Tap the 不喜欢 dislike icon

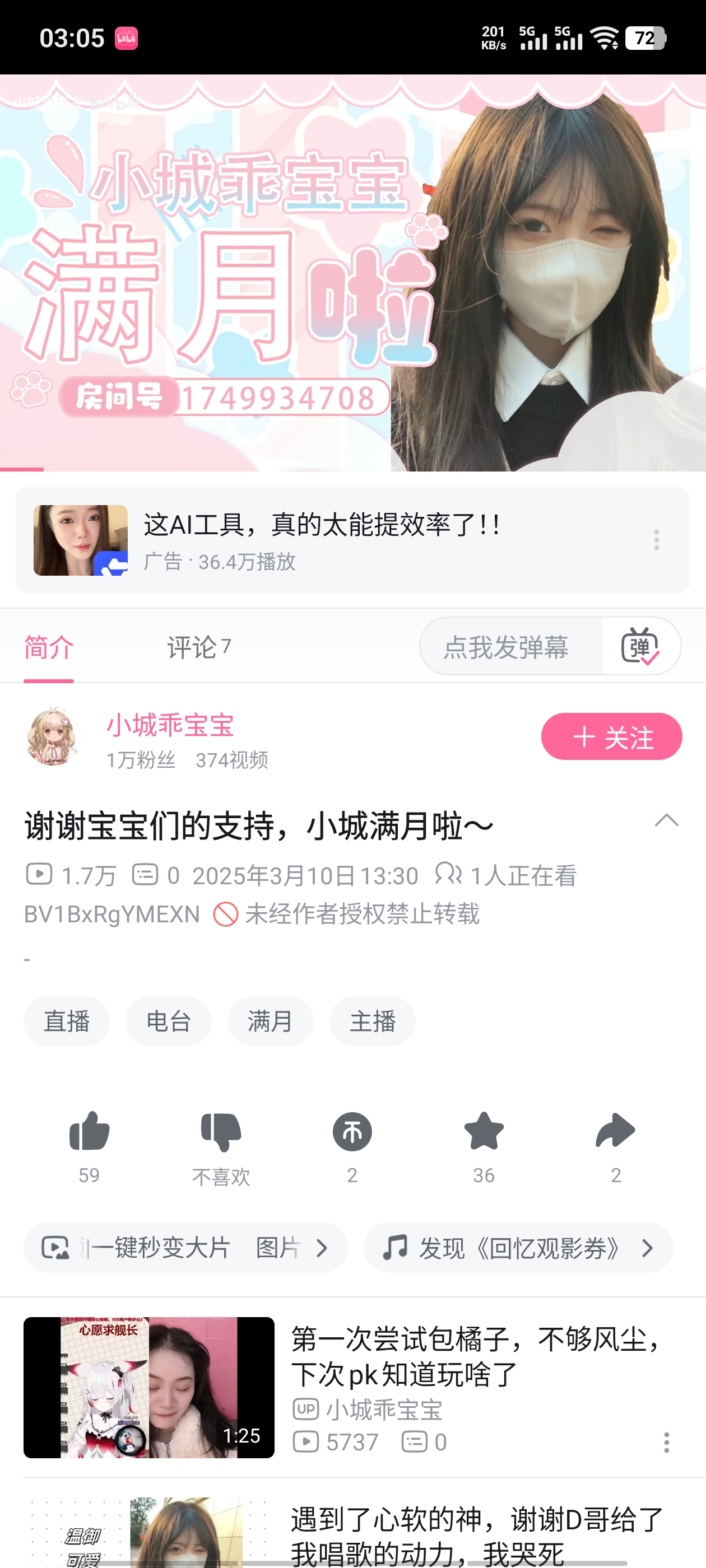pos(221,1133)
